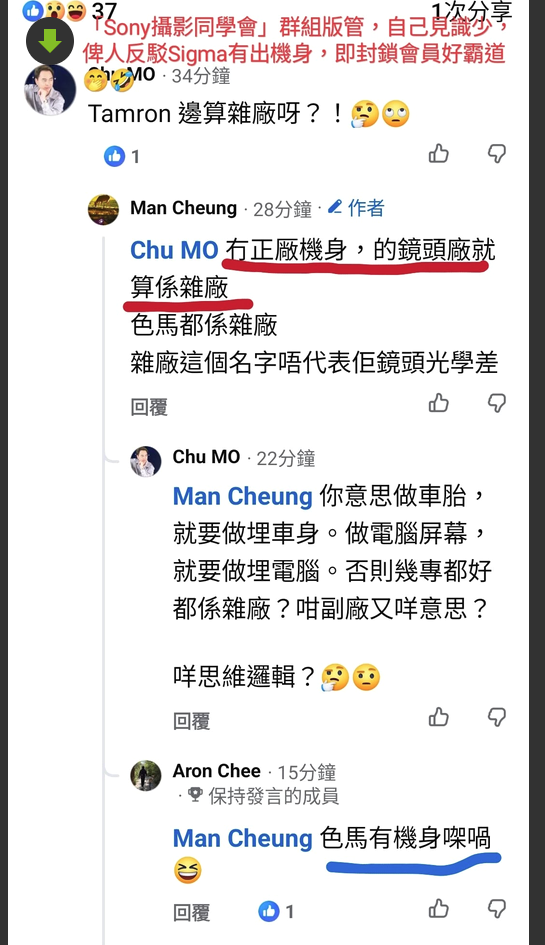Tap the Chu MO mention in Man Cheung's comment
Image resolution: width=545 pixels, height=945 pixels.
click(x=174, y=250)
